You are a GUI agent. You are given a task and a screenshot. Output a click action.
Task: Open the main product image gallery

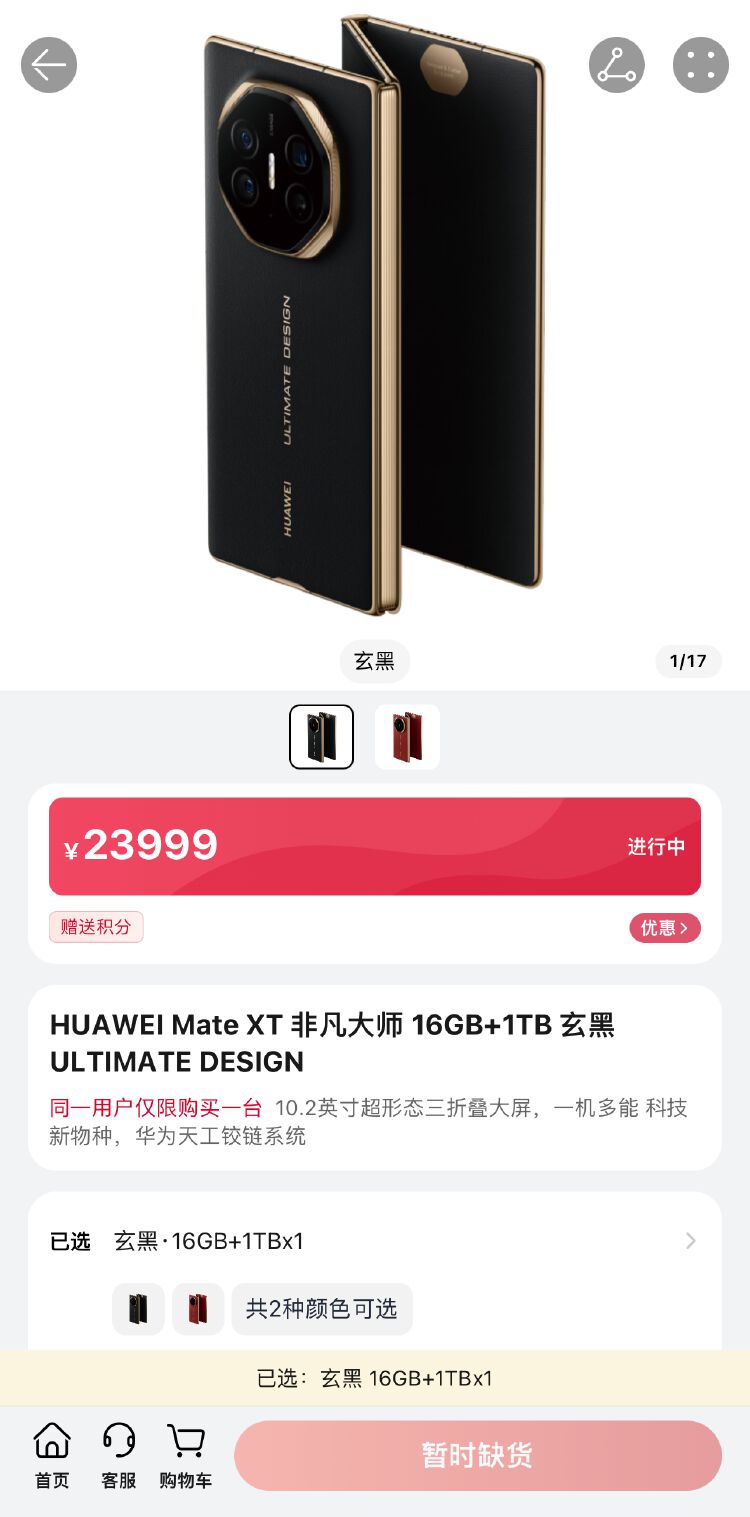(x=375, y=320)
